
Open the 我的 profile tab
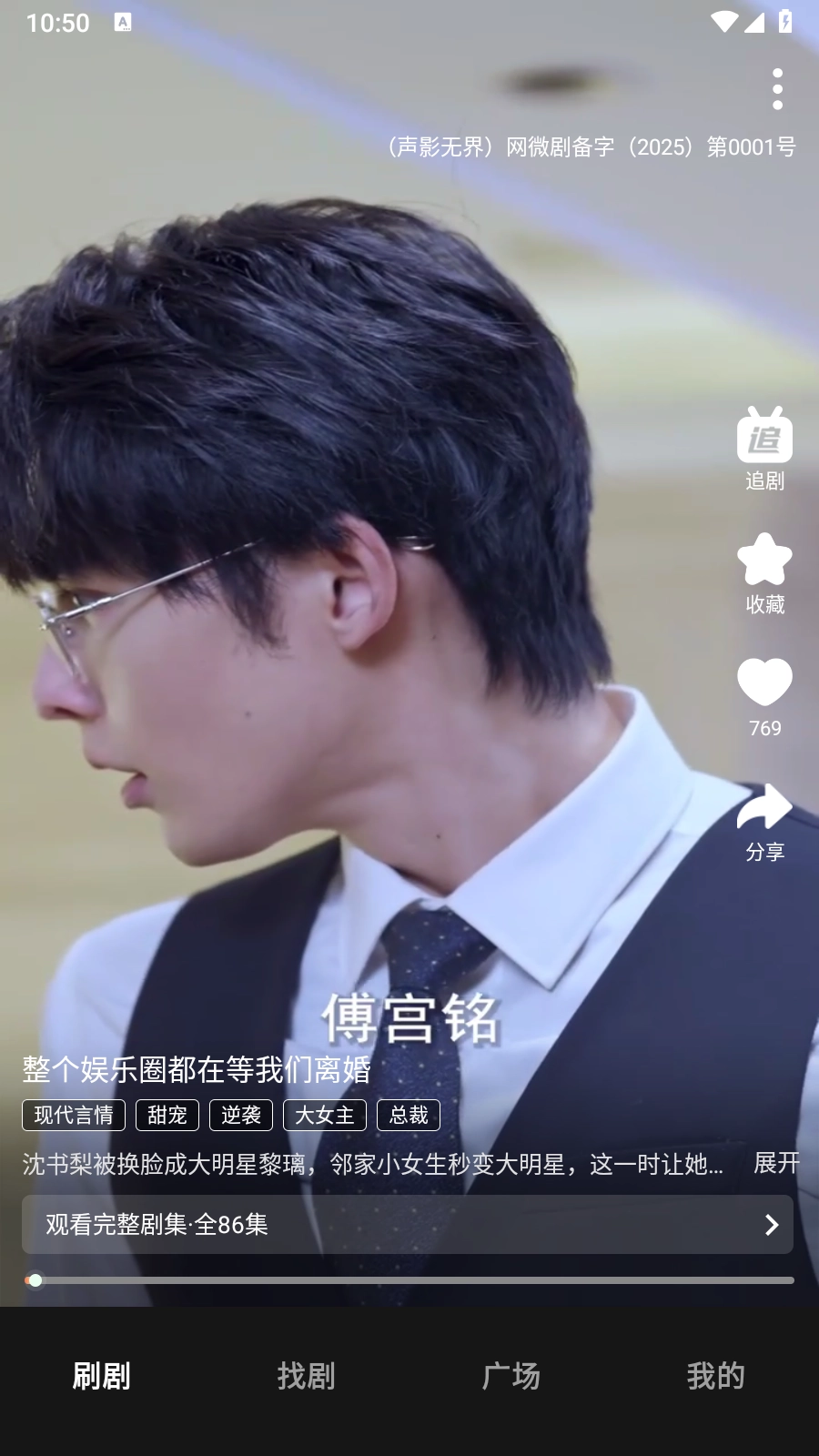coord(716,1376)
